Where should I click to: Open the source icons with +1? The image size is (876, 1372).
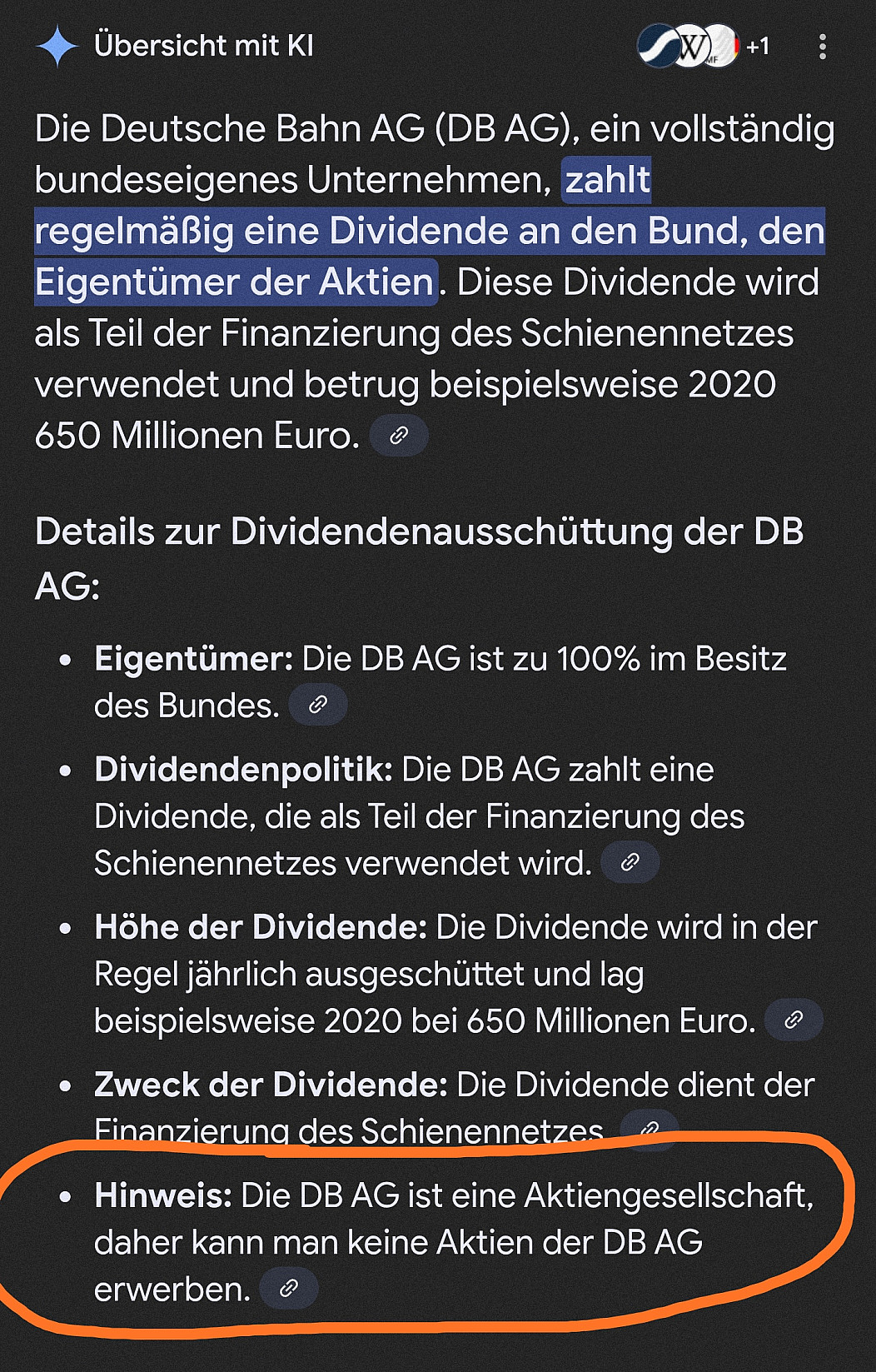pos(704,47)
